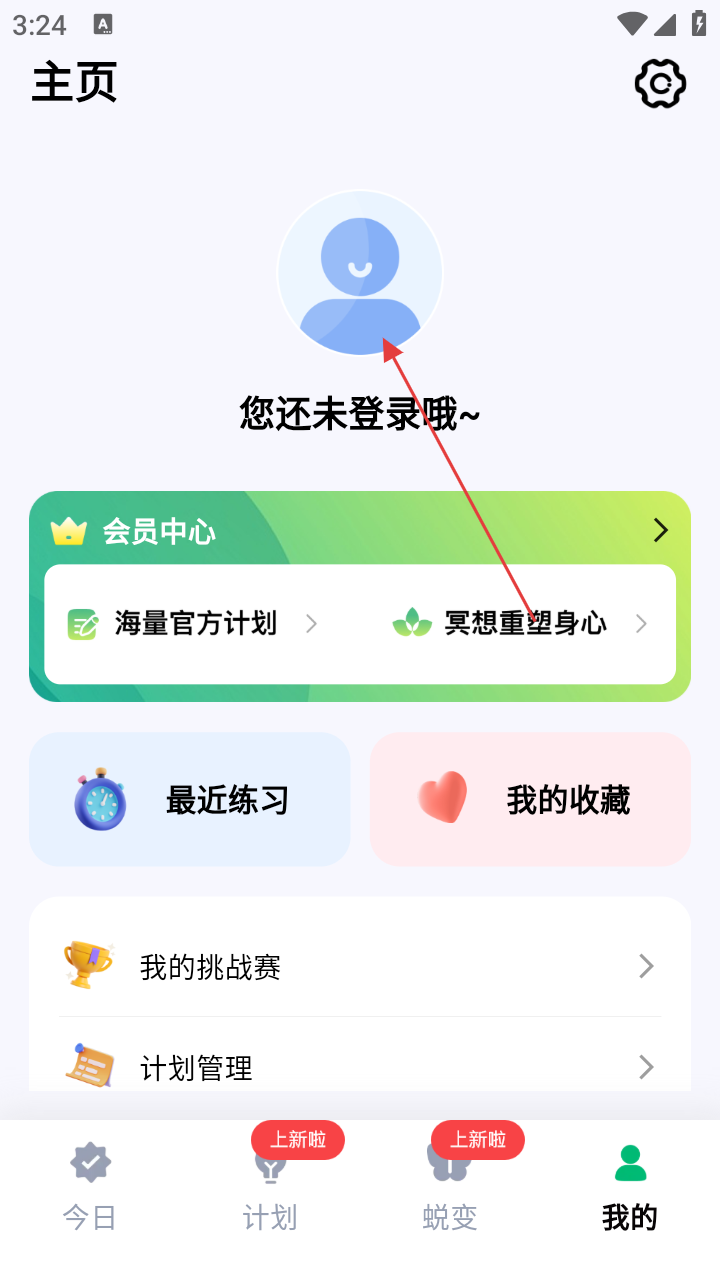Viewport: 720px width, 1280px height.
Task: Open the settings gear icon
Action: tap(660, 84)
